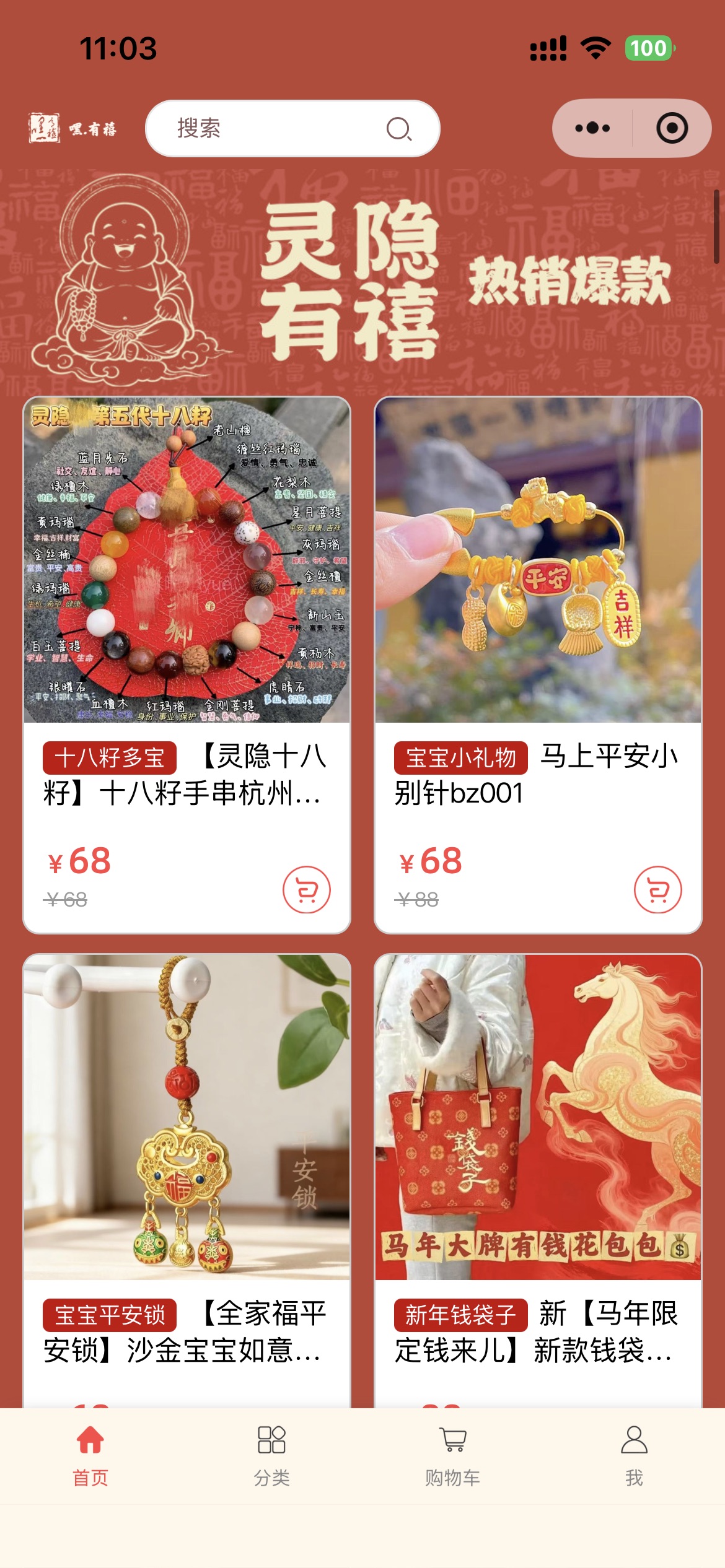Screen dimensions: 725x1568
Task: Add 十八籽手串 to the cart
Action: click(307, 889)
